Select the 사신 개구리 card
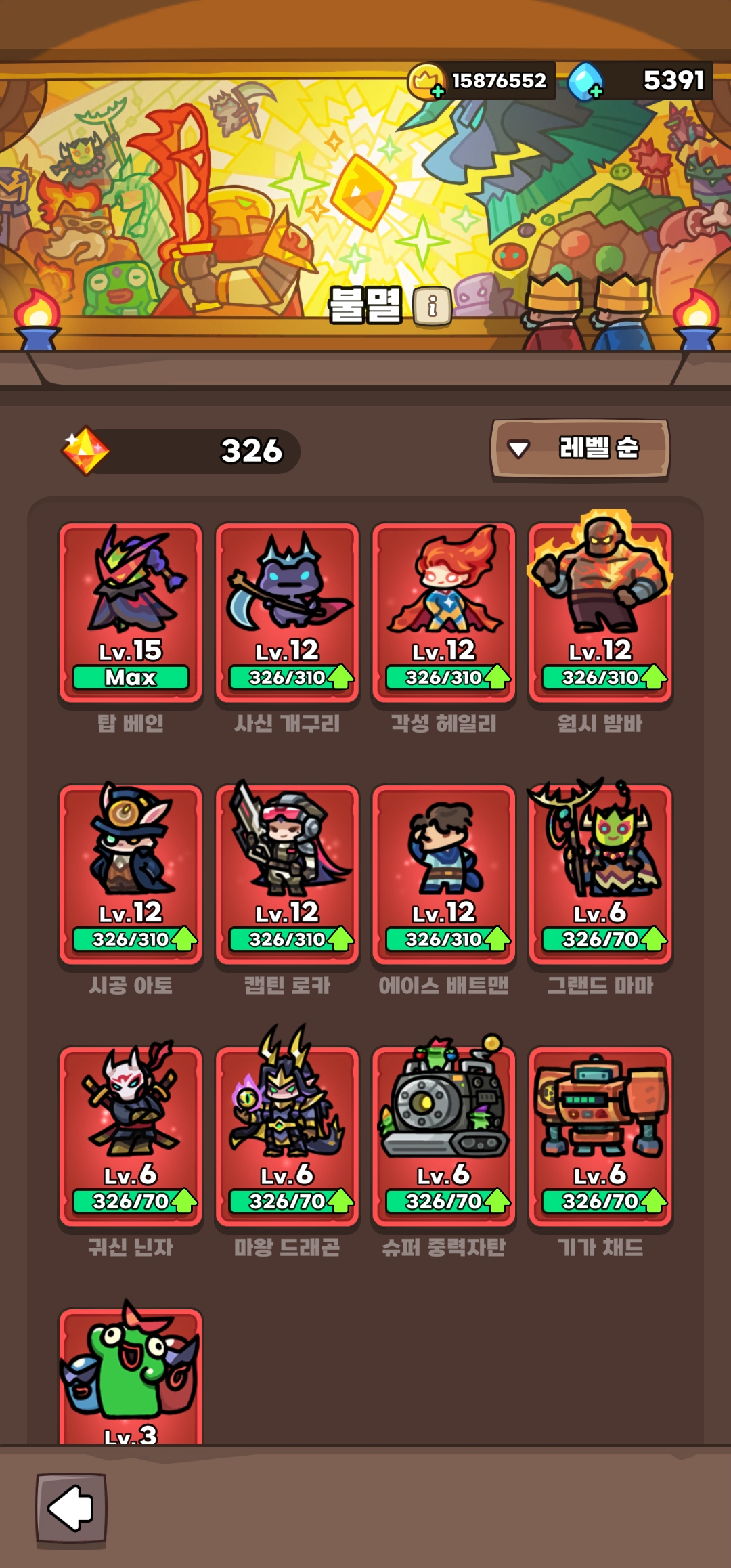The width and height of the screenshot is (731, 1568). 287,611
